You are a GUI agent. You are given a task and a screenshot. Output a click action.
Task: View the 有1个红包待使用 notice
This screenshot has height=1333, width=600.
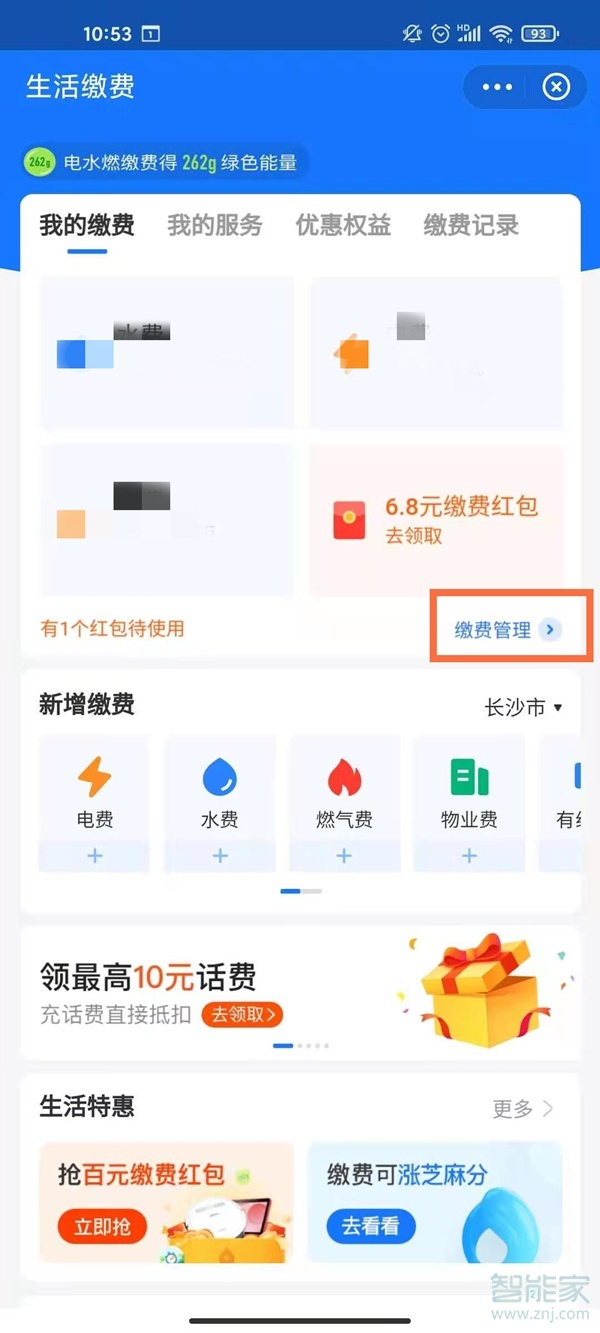pyautogui.click(x=112, y=629)
